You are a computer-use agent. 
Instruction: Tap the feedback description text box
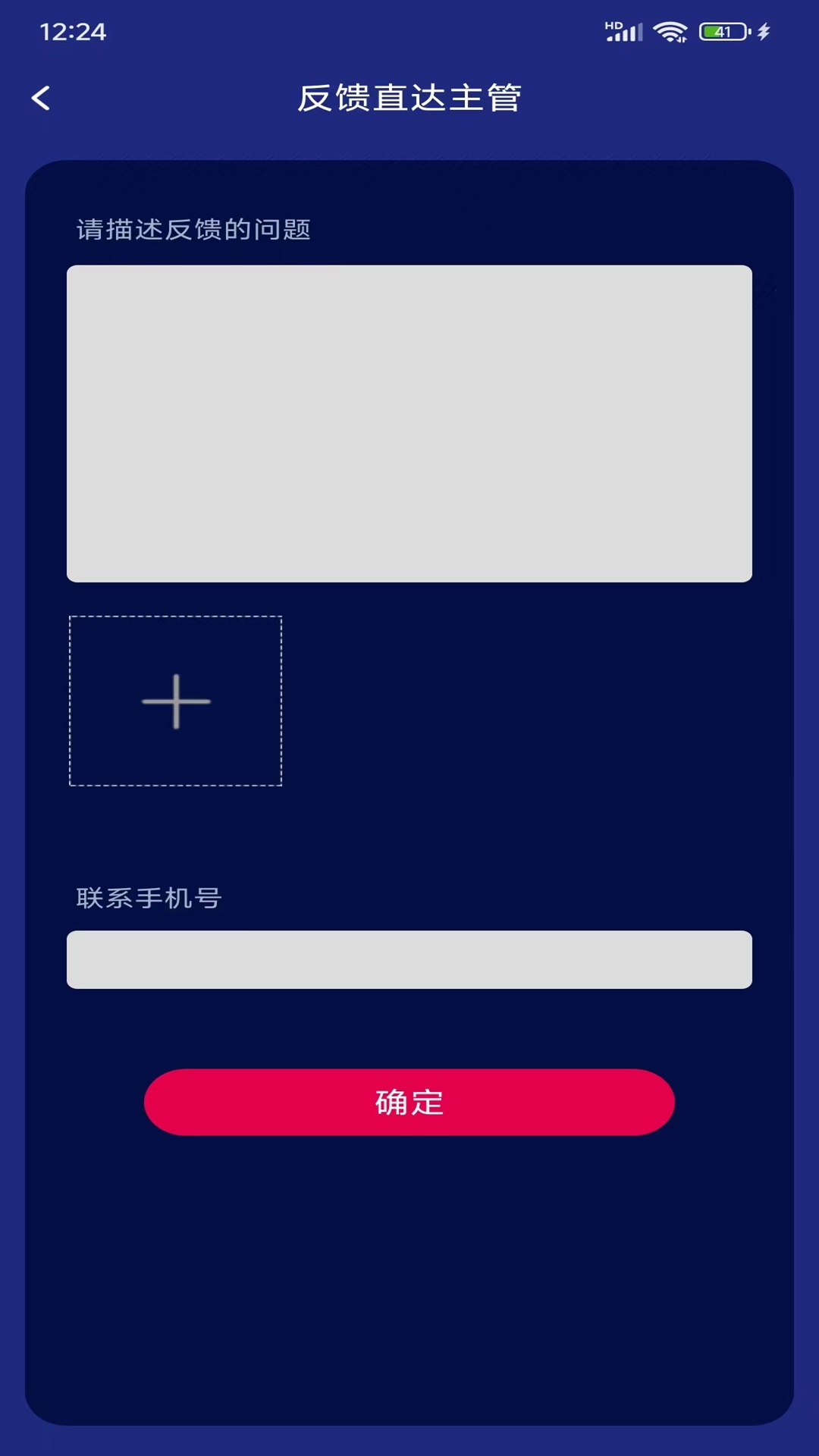[x=409, y=423]
